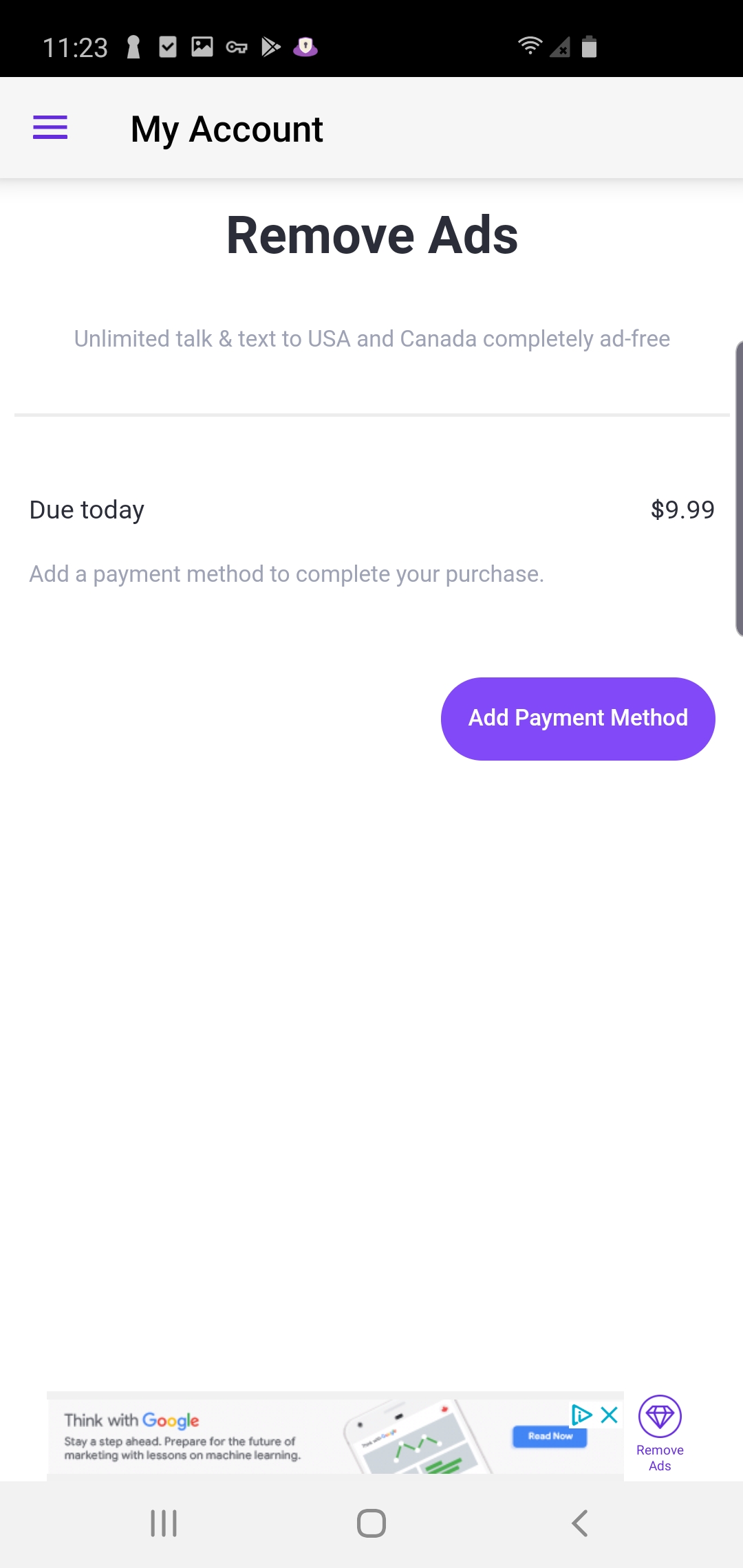Open recent apps from navigation bar
Image resolution: width=743 pixels, height=1568 pixels.
click(x=164, y=1523)
